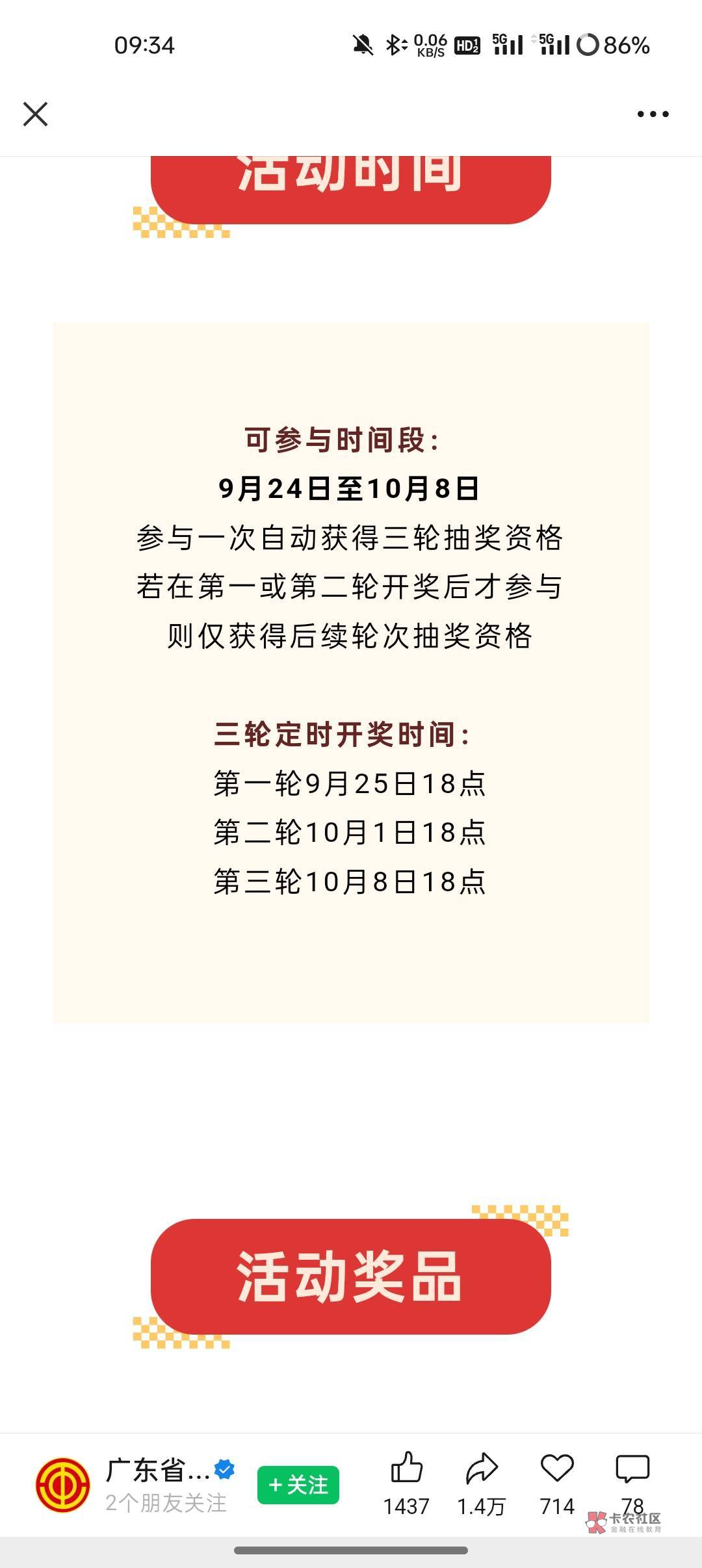This screenshot has height=1568, width=702.
Task: Close the article page
Action: tap(35, 114)
